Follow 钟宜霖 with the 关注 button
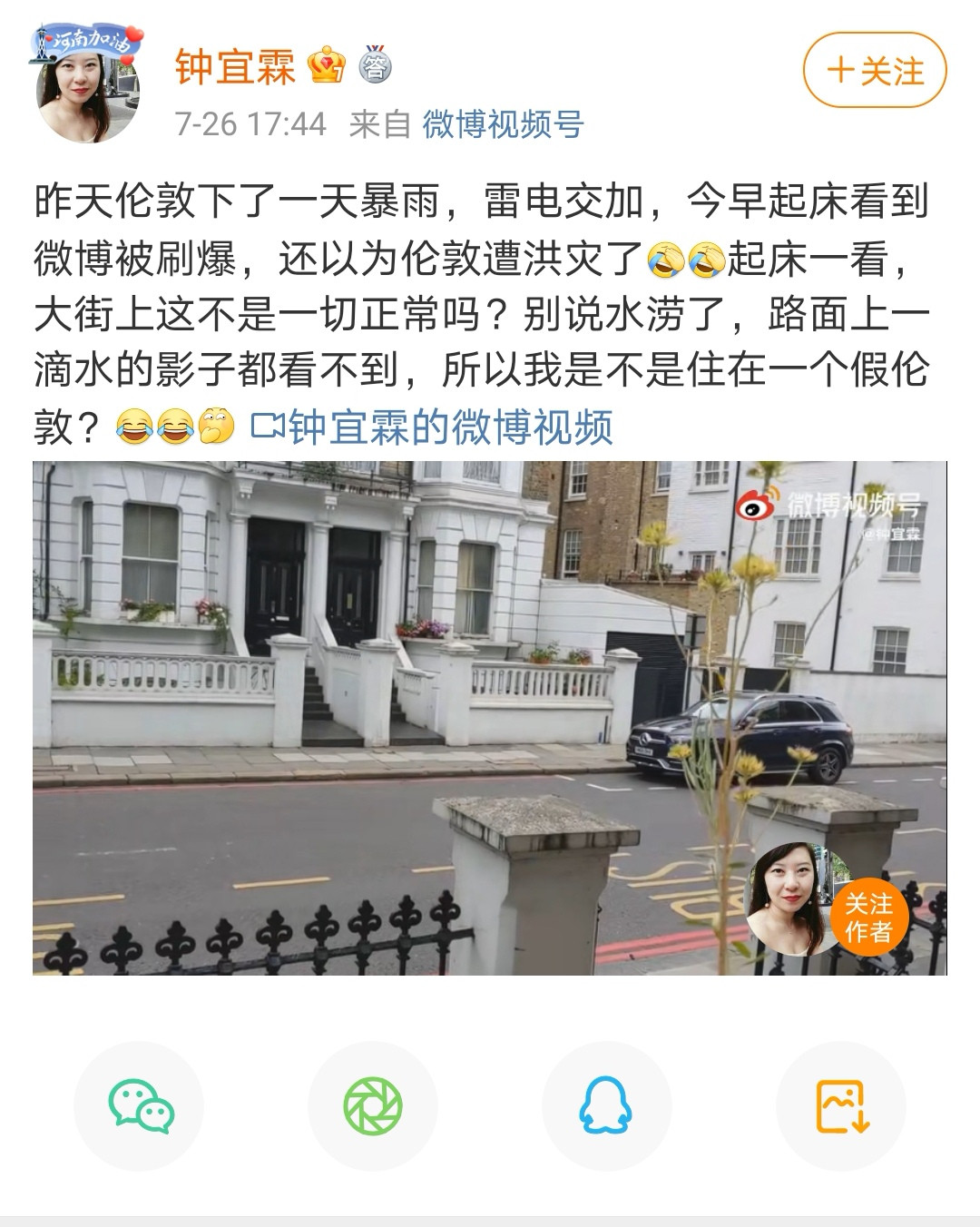980x1227 pixels. 875,70
